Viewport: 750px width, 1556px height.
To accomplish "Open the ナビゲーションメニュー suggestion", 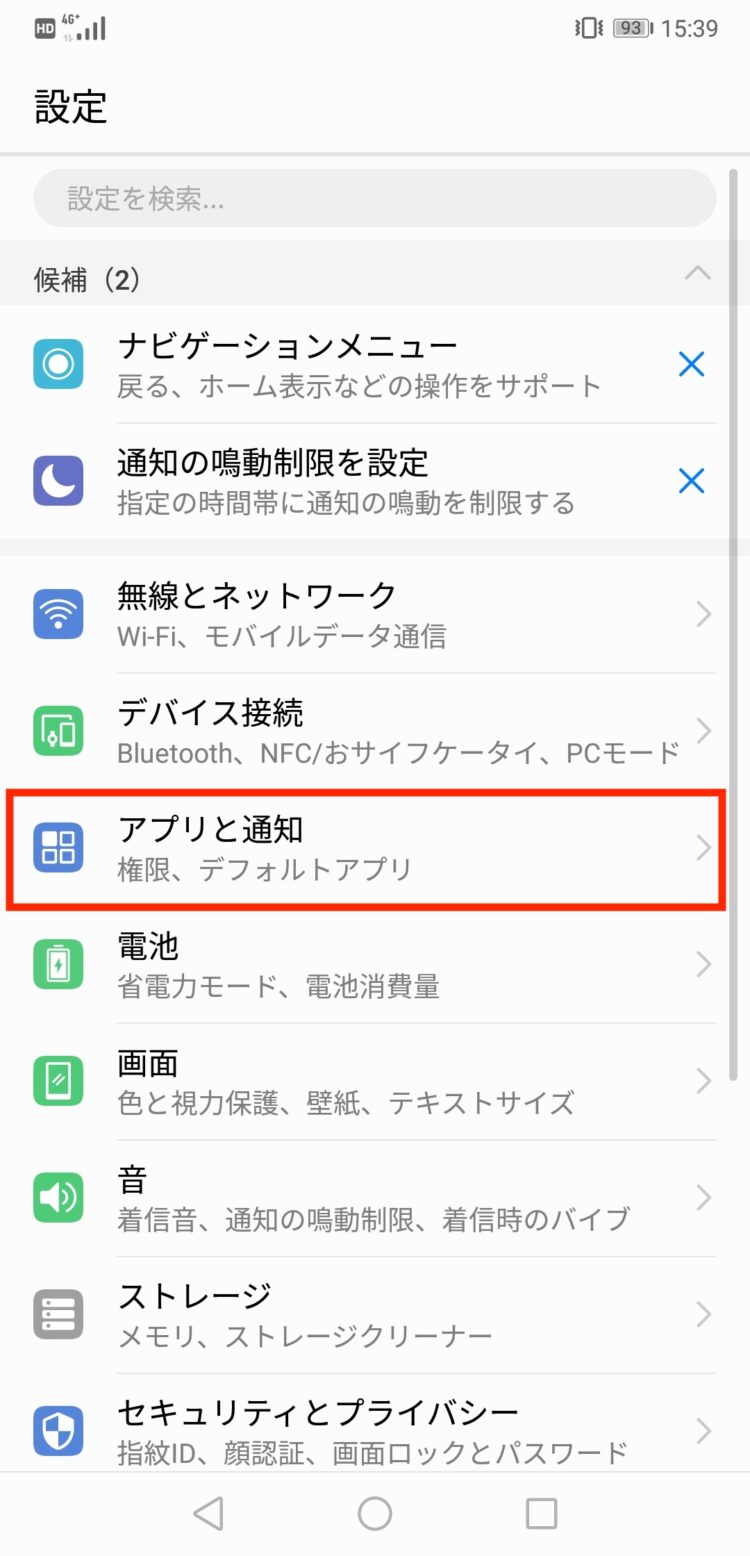I will coord(360,364).
